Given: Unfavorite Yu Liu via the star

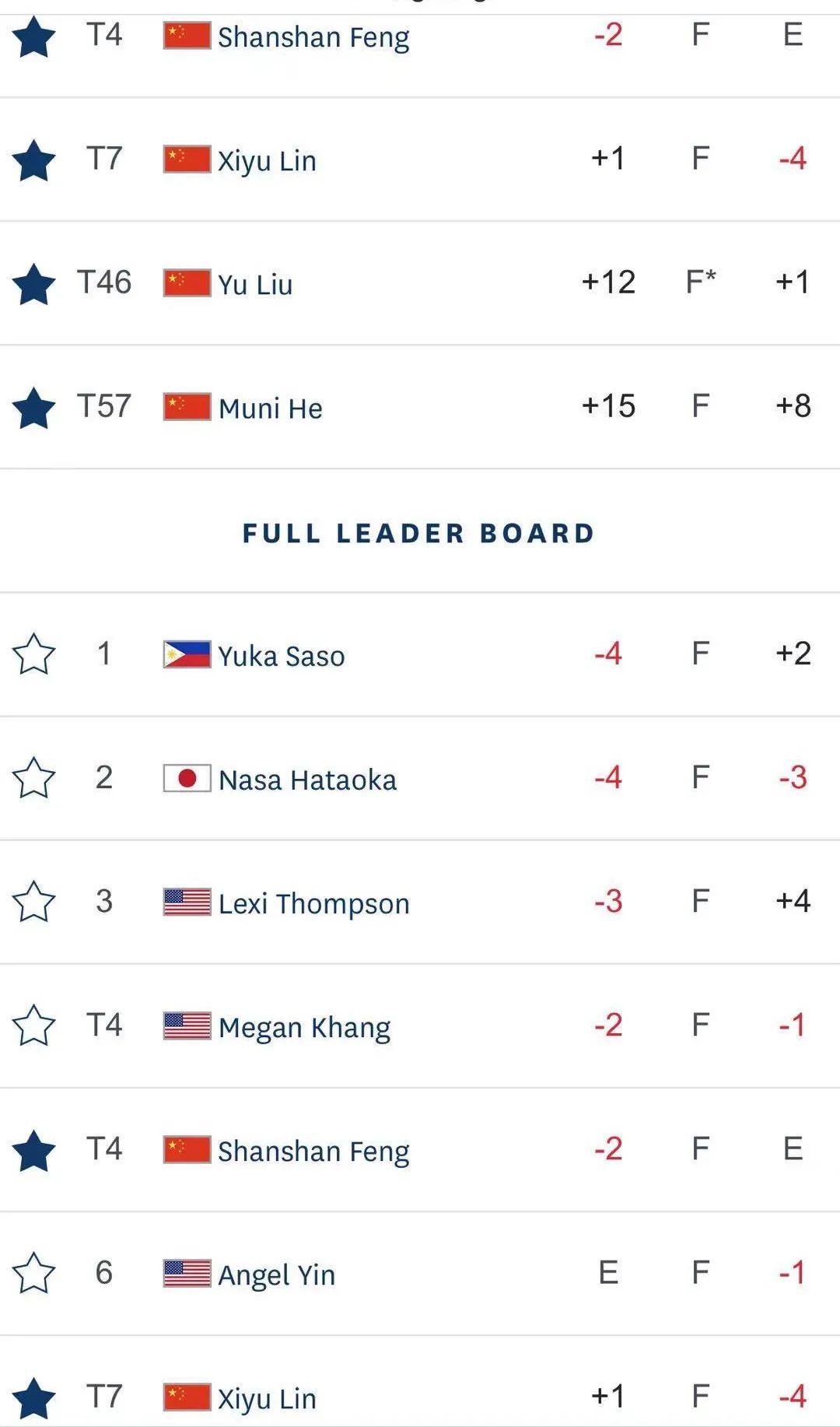Looking at the screenshot, I should point(34,283).
